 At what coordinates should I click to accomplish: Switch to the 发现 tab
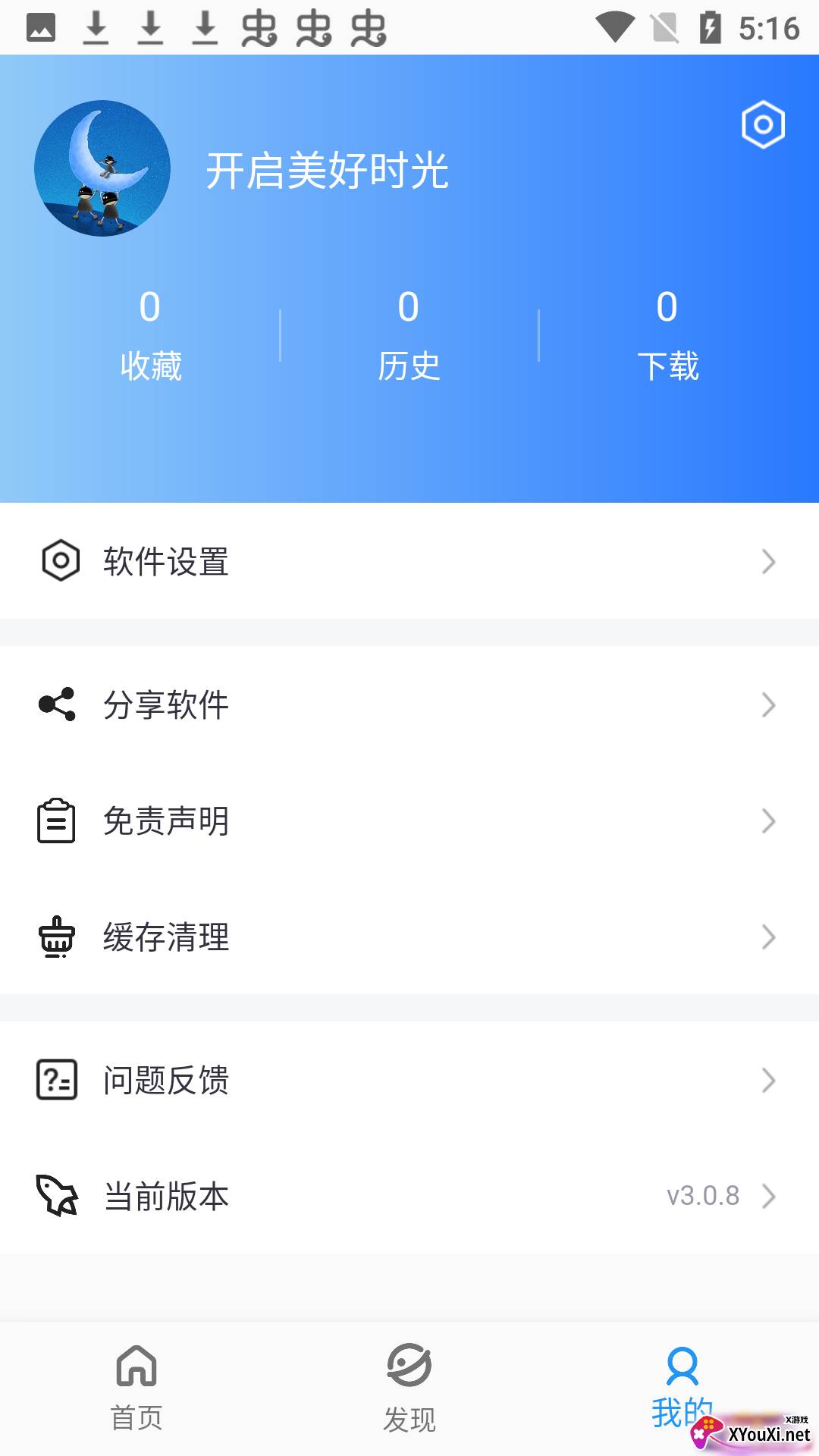point(409,1388)
